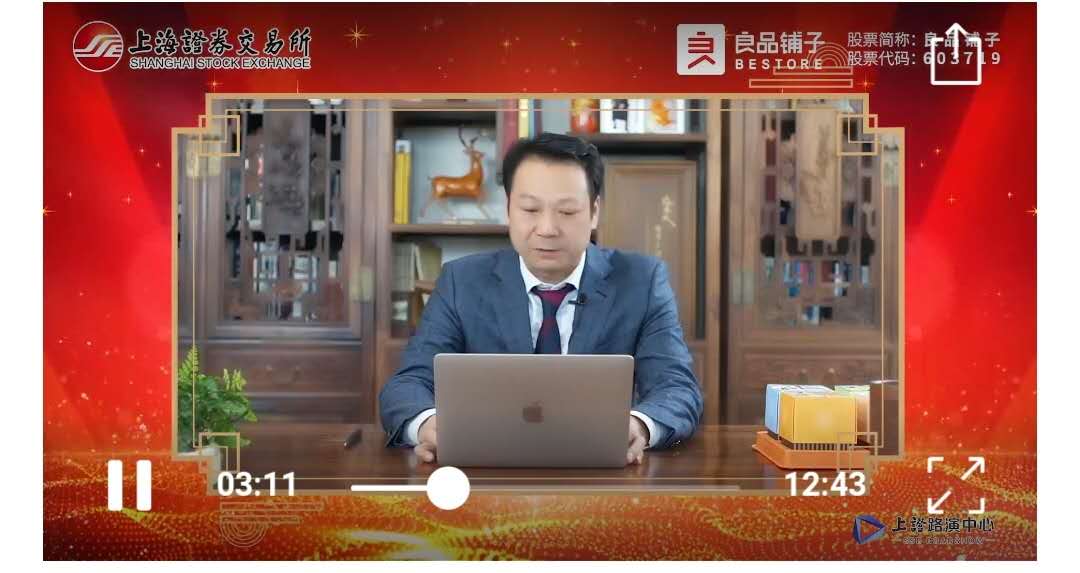
Task: Share this video
Action: tap(955, 55)
